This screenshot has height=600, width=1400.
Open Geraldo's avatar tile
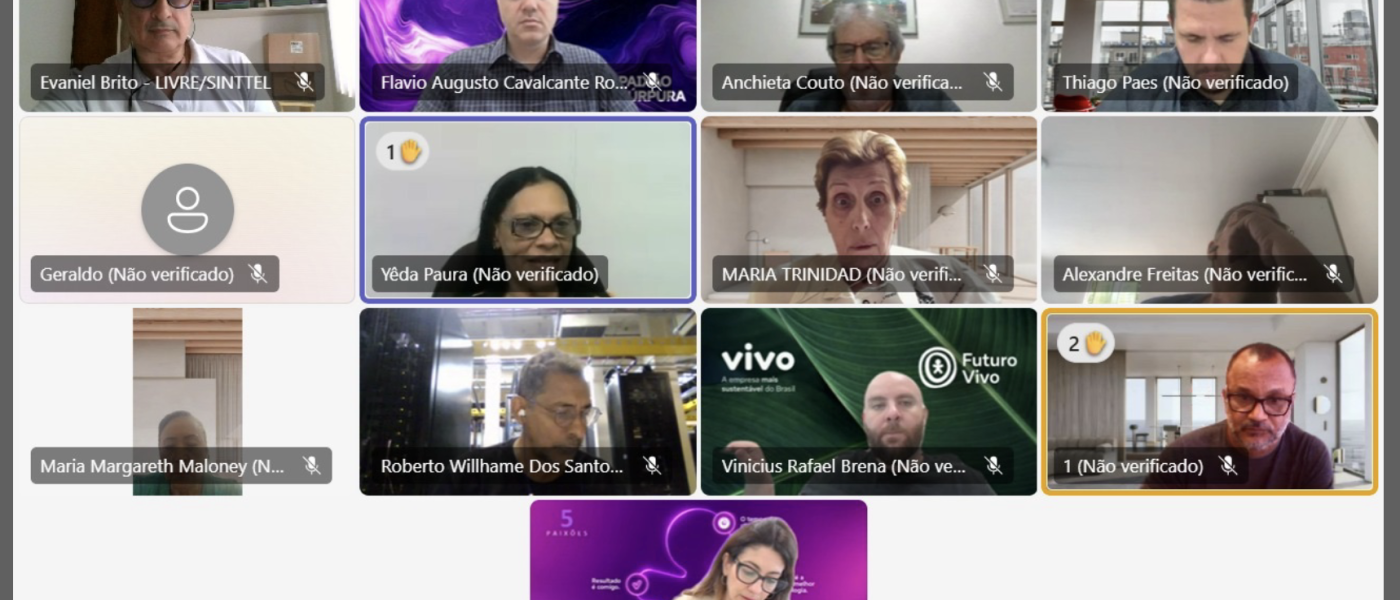(187, 209)
